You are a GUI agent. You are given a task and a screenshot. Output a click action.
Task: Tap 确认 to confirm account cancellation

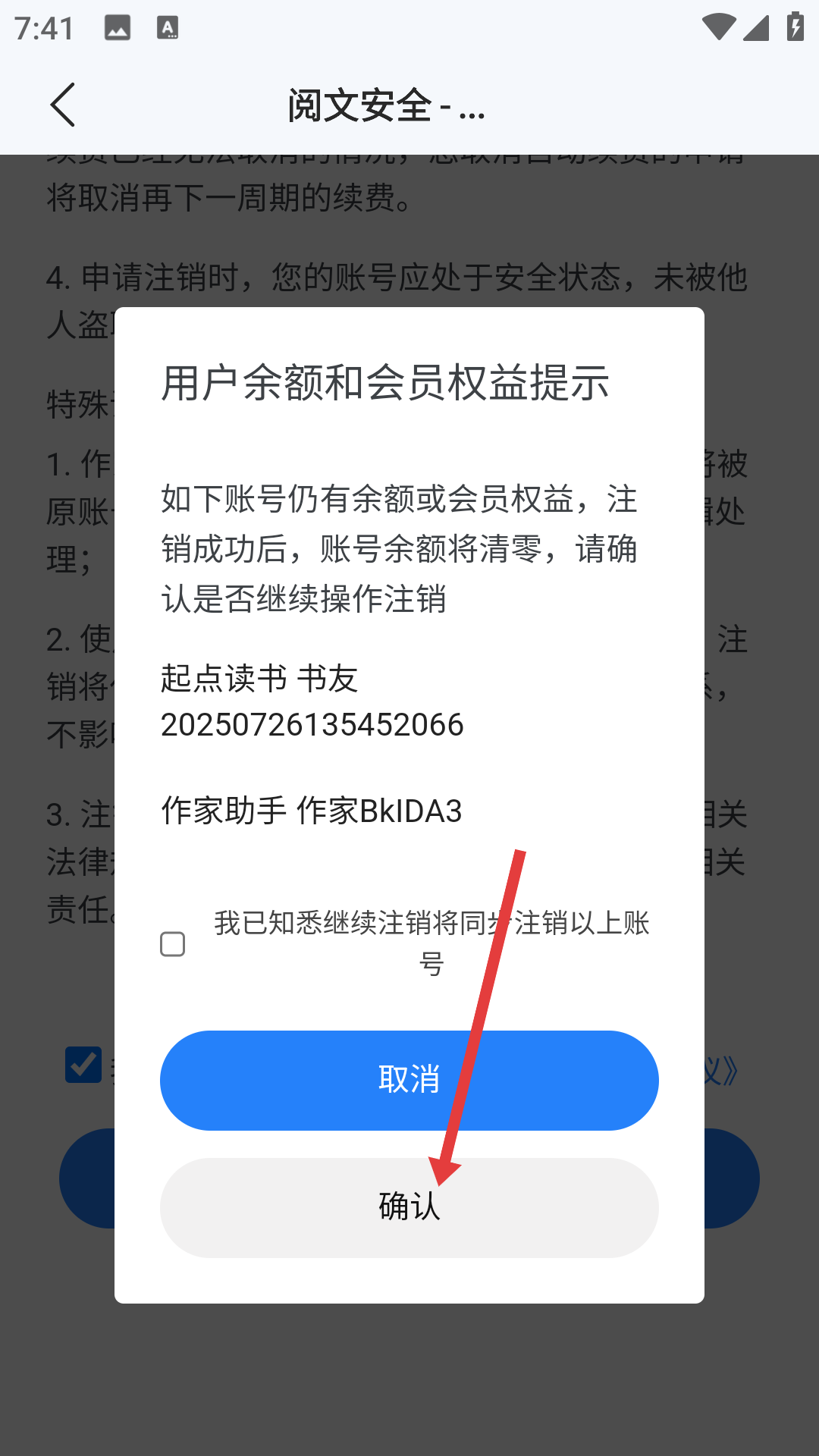point(409,1207)
